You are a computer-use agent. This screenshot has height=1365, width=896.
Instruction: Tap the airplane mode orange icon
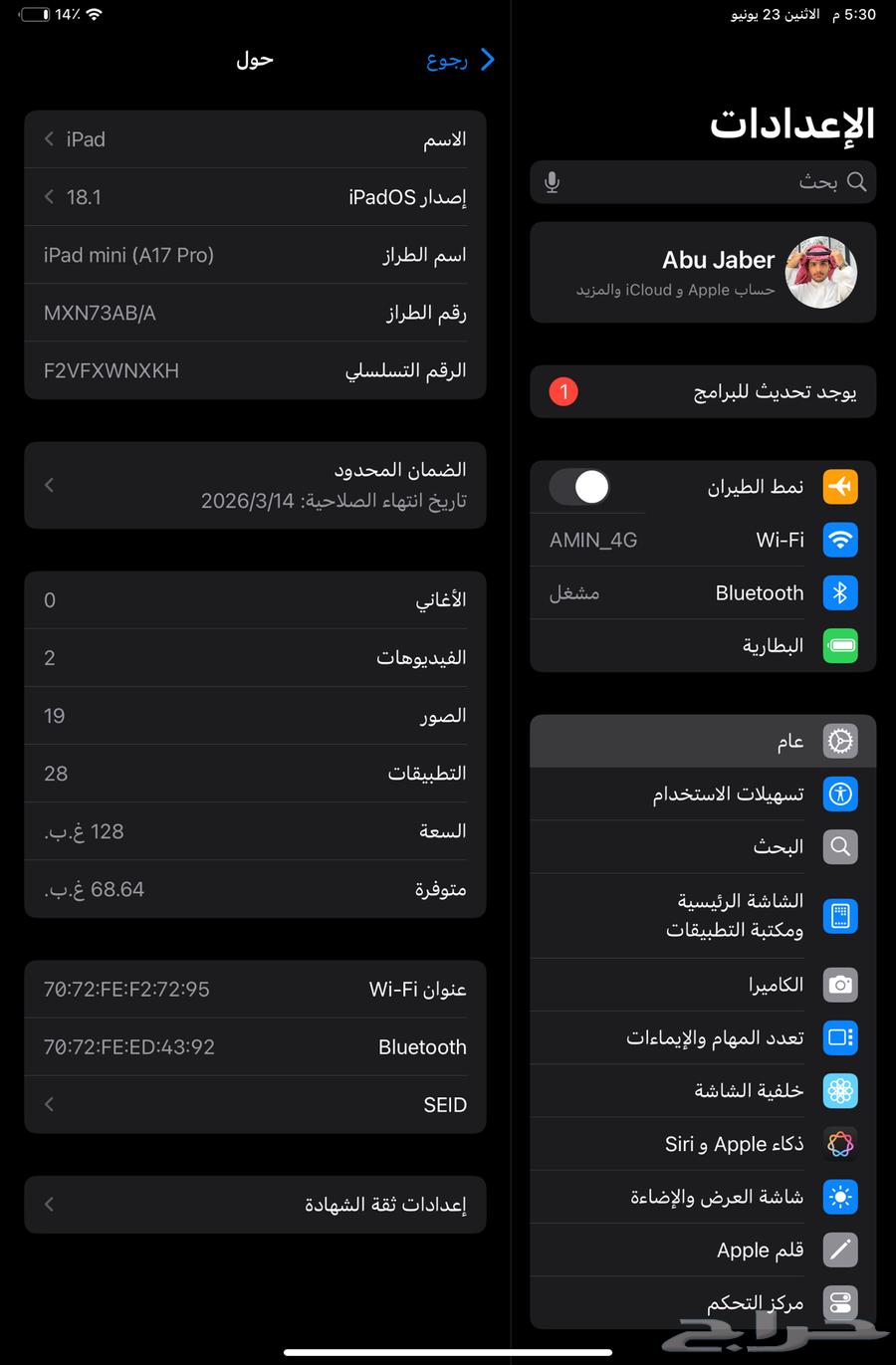(x=840, y=487)
